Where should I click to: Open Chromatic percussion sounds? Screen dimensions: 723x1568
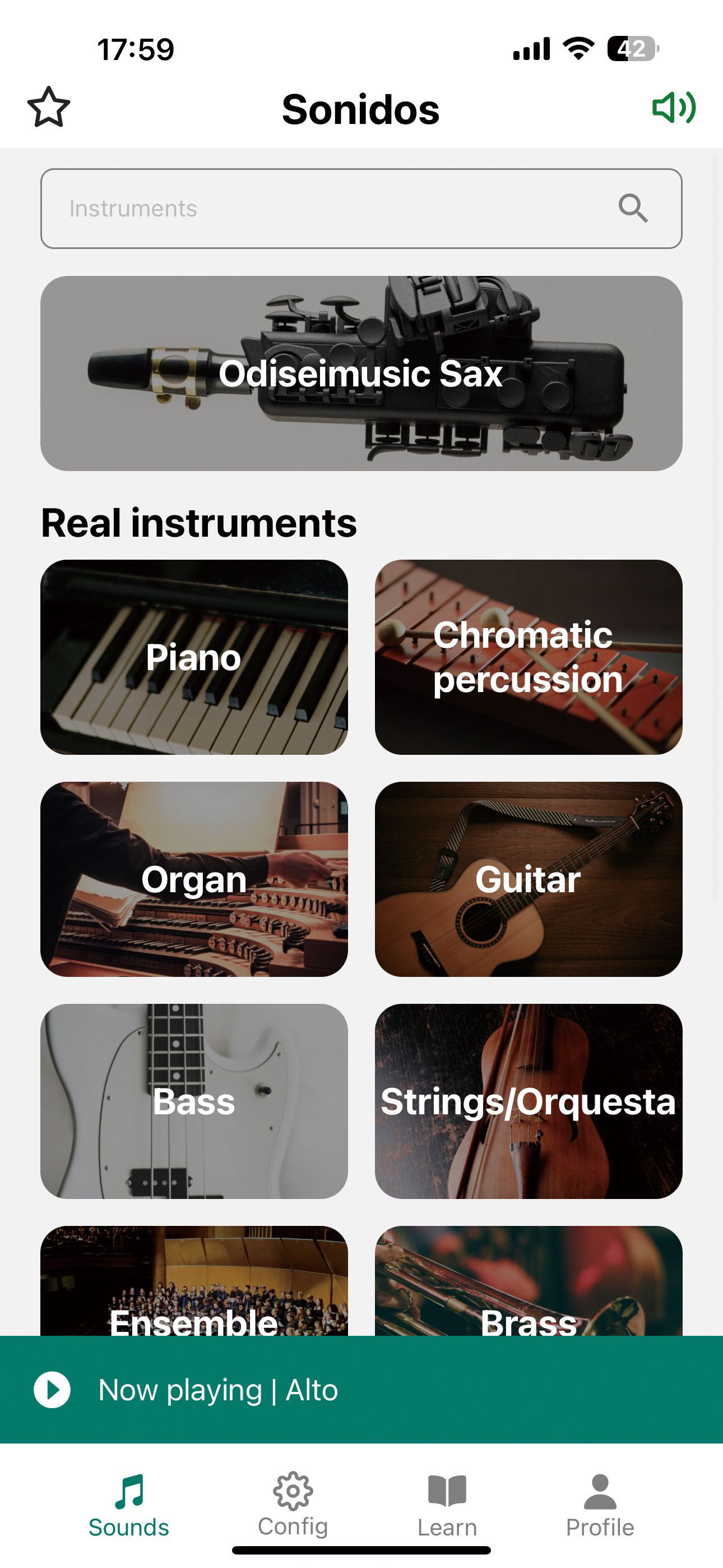point(527,657)
